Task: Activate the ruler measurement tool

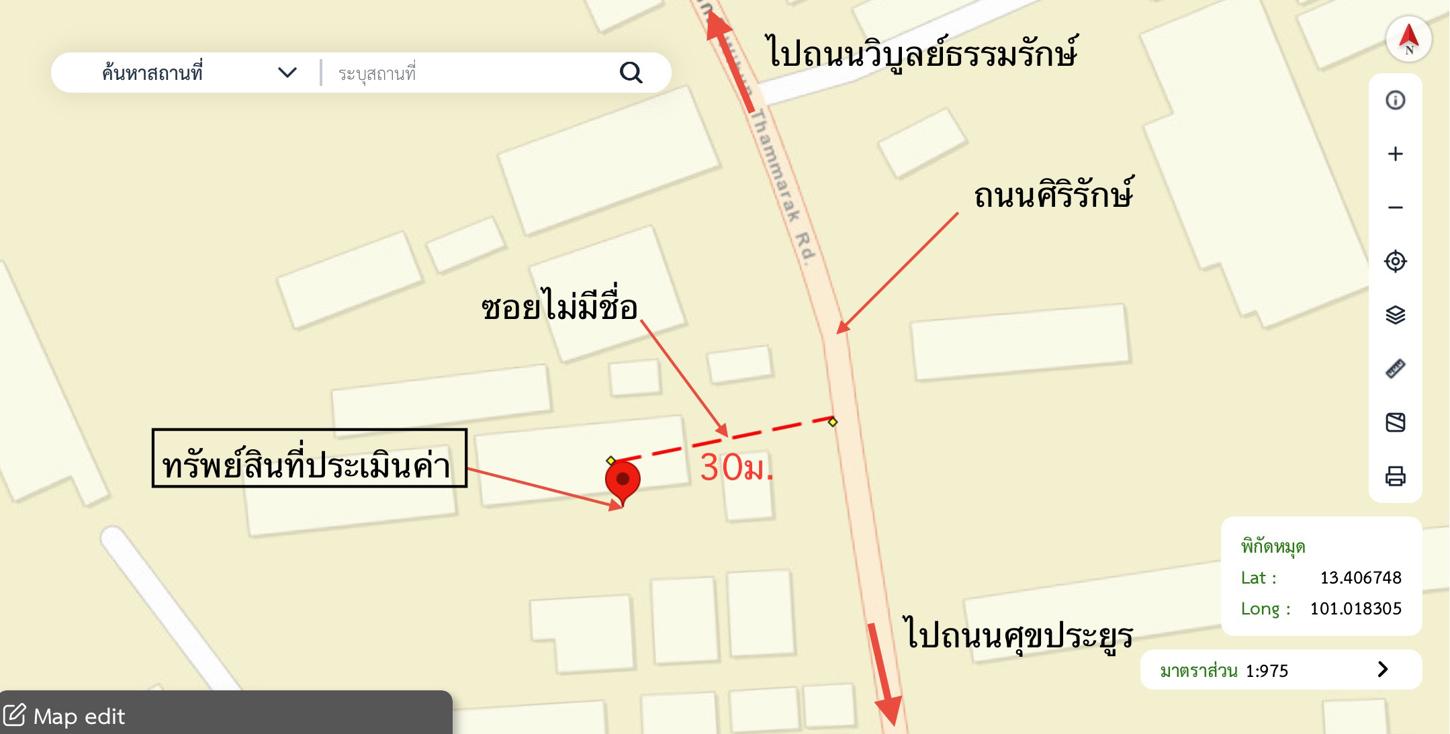Action: point(1395,369)
